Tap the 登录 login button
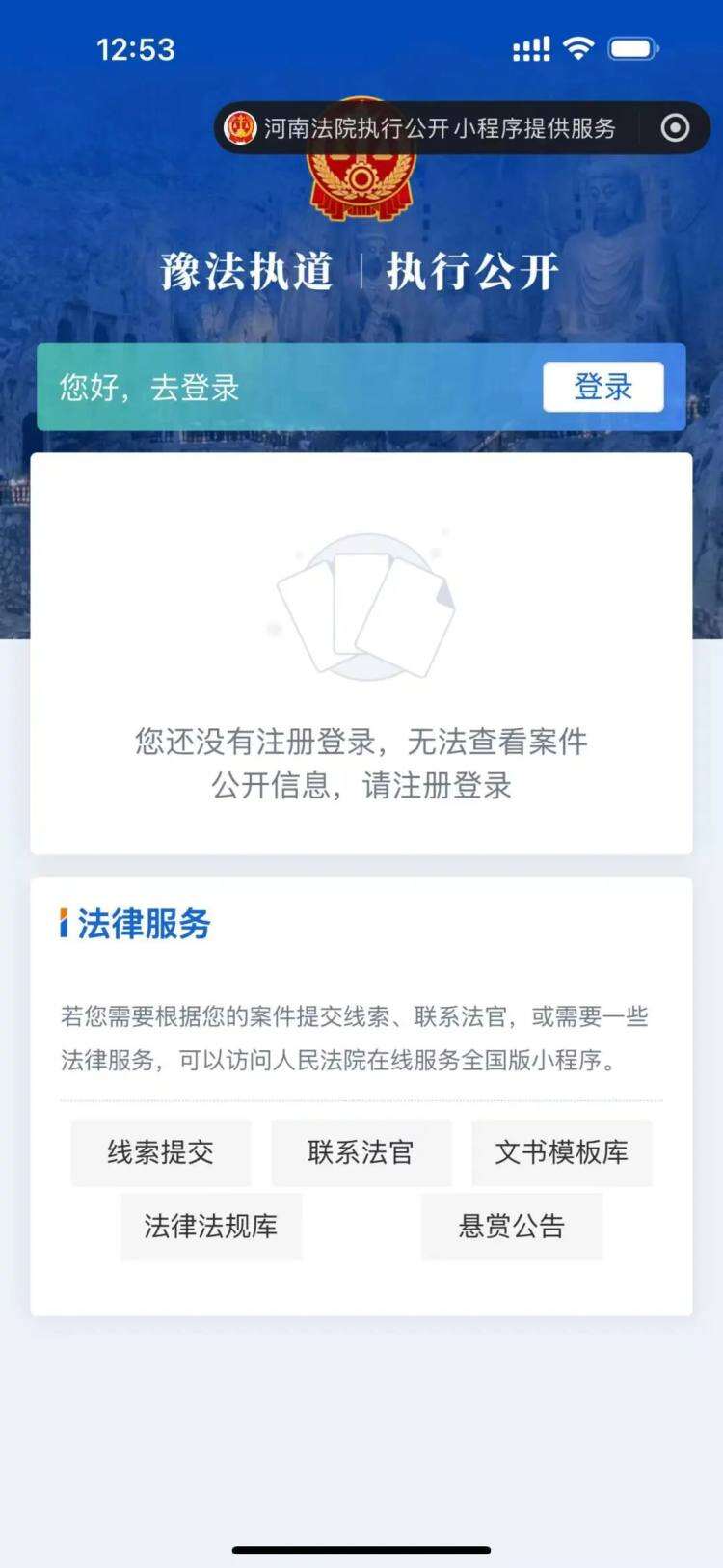Screen dimensions: 723x1568 (602, 387)
